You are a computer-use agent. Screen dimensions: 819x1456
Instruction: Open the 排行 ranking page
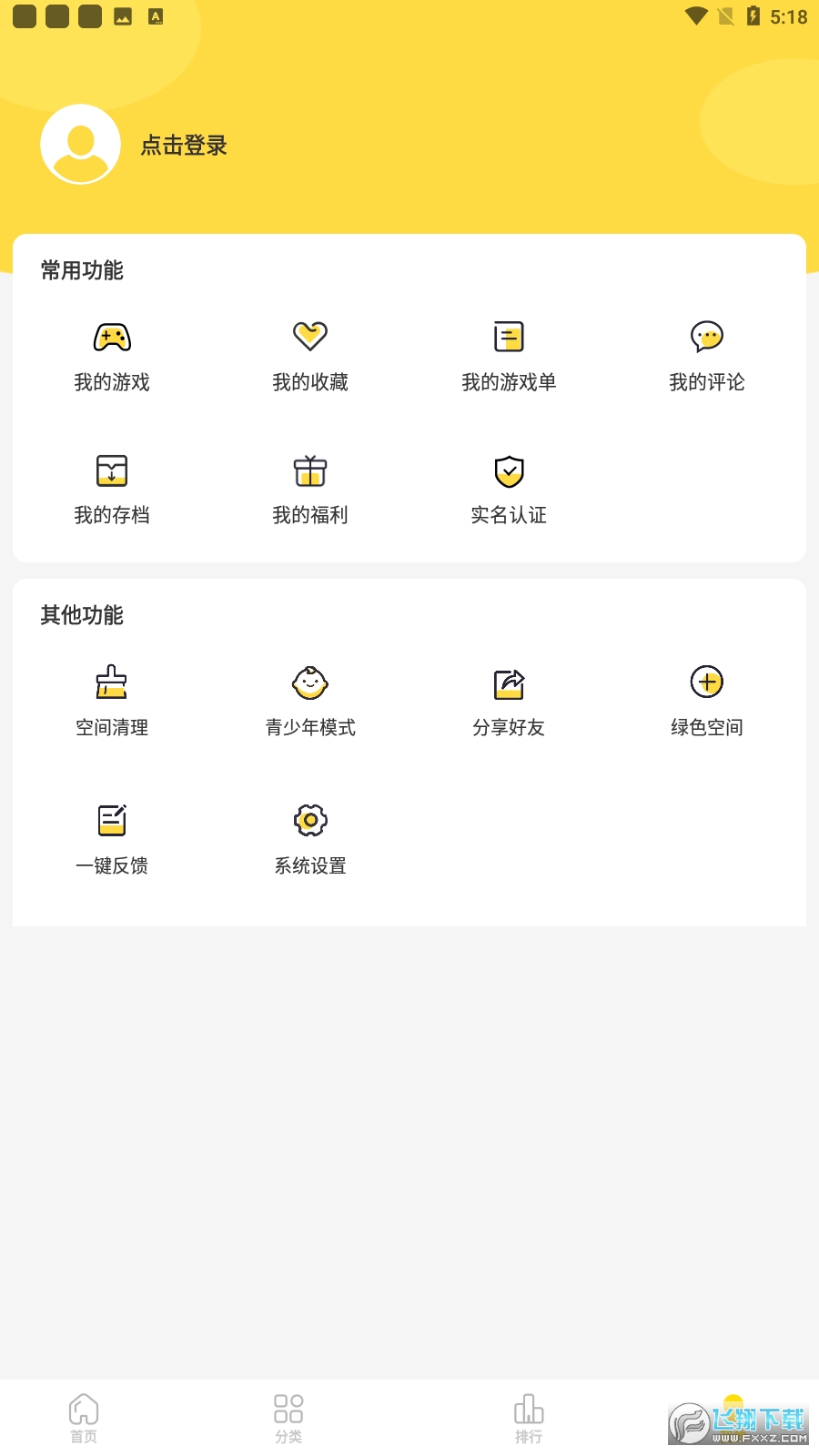530,1417
